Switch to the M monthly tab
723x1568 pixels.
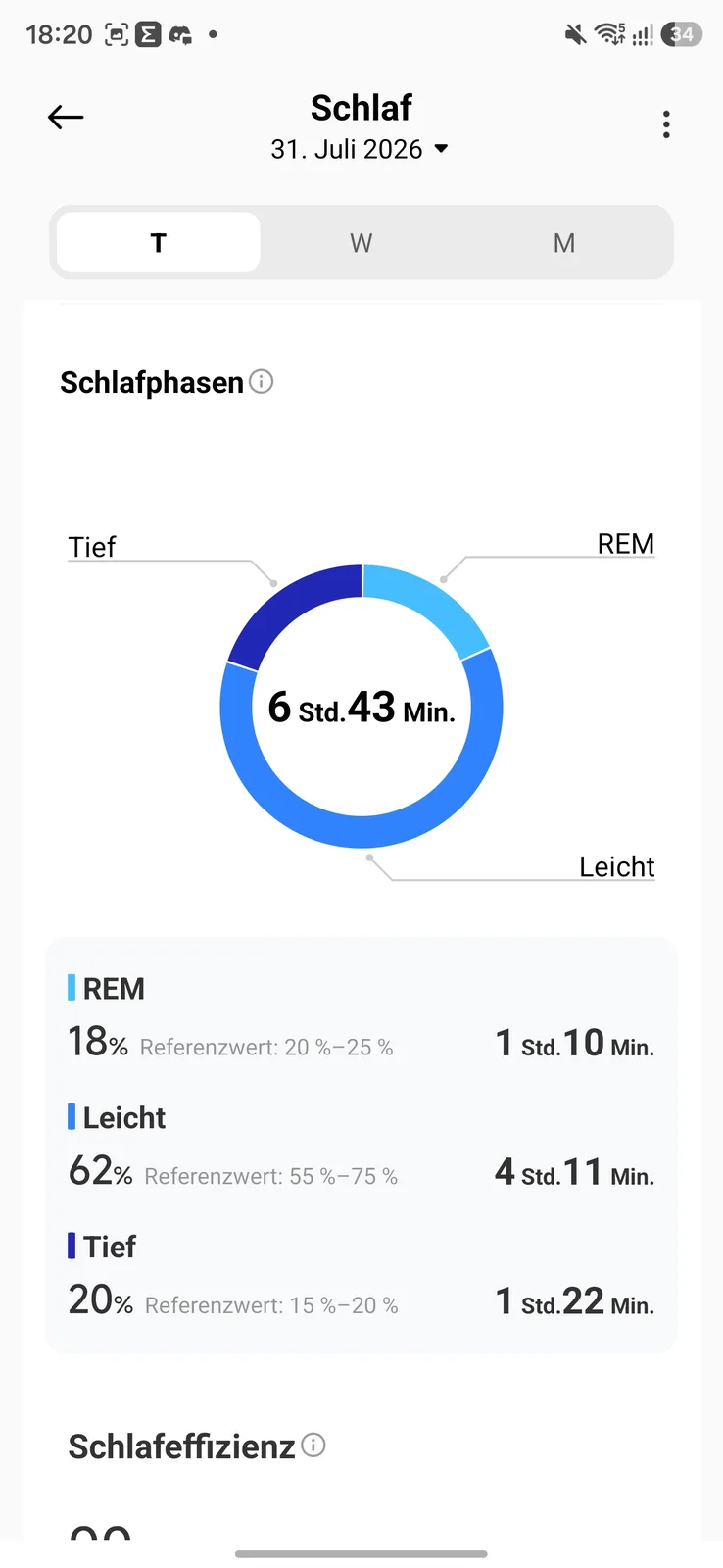click(x=564, y=242)
